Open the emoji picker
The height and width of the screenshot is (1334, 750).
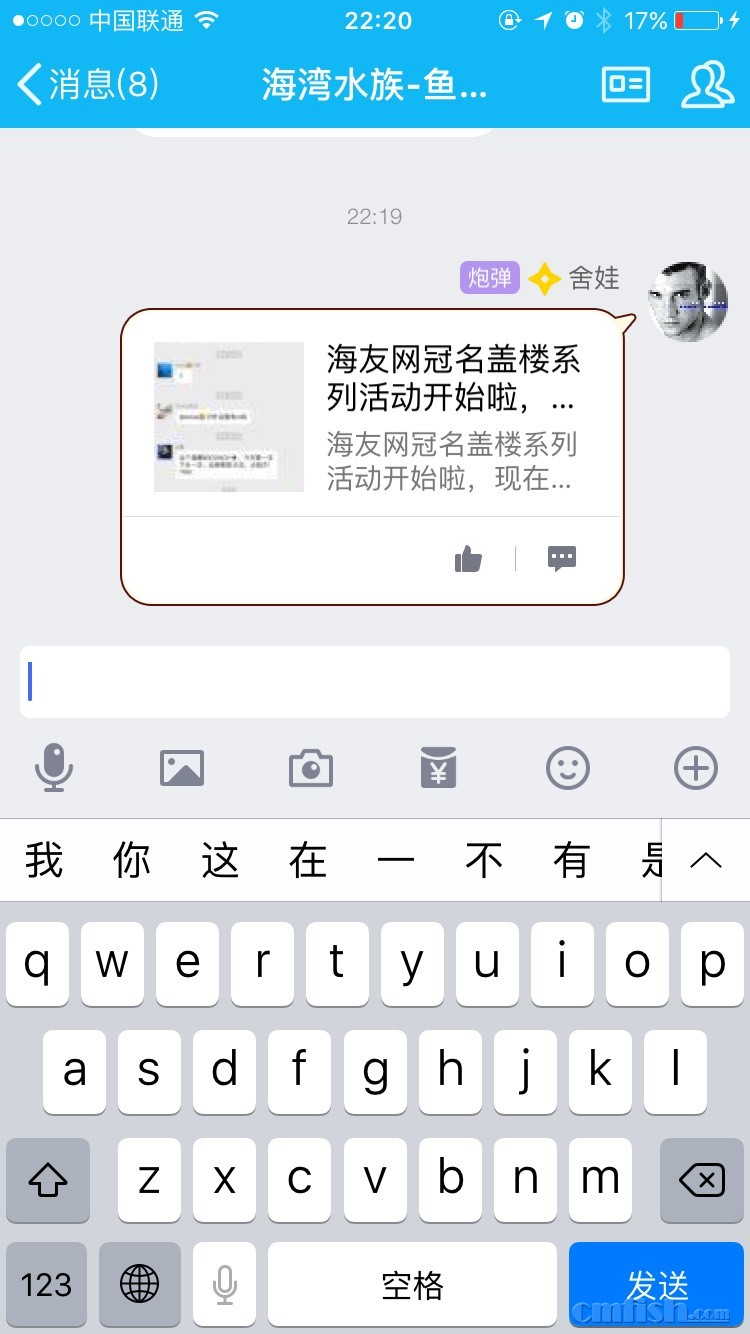567,768
